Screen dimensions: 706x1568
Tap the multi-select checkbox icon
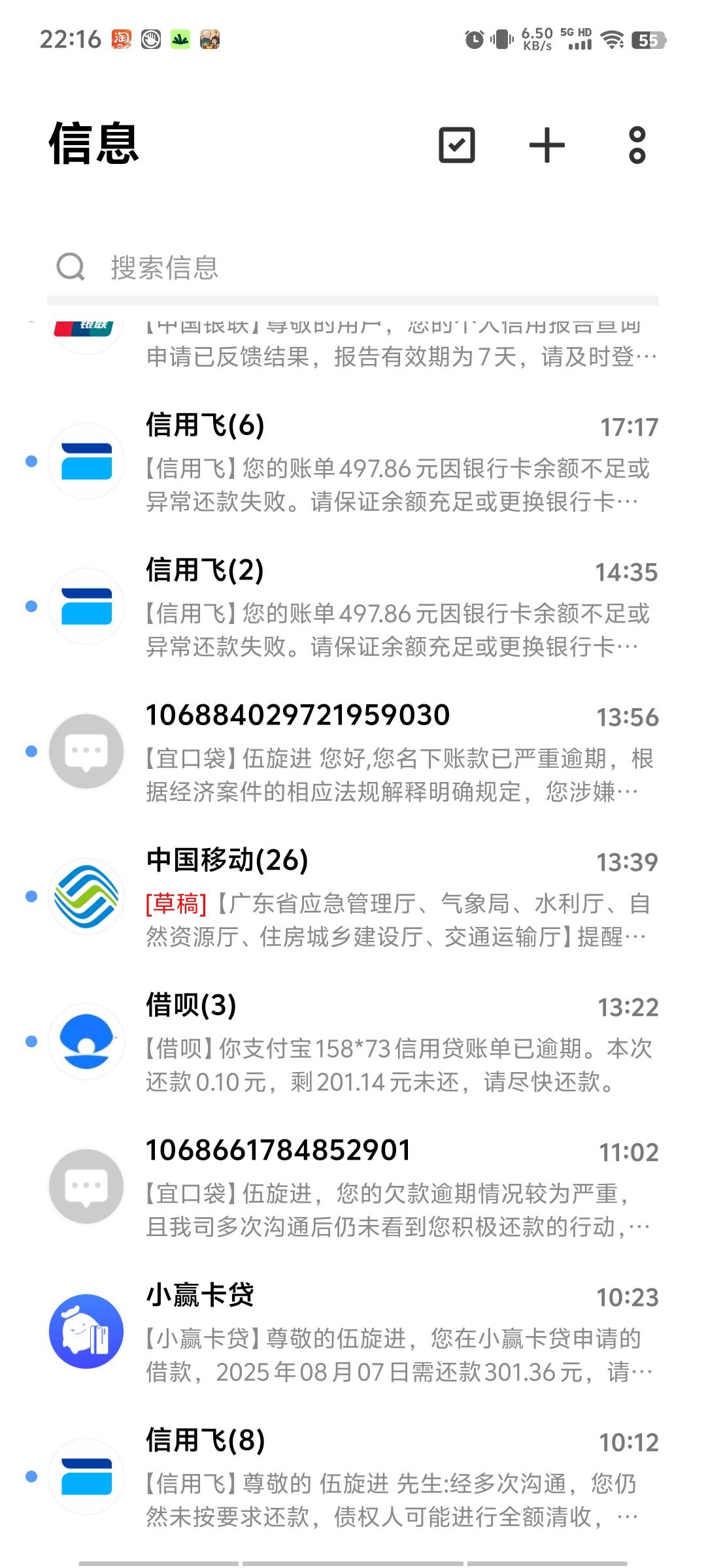click(456, 145)
